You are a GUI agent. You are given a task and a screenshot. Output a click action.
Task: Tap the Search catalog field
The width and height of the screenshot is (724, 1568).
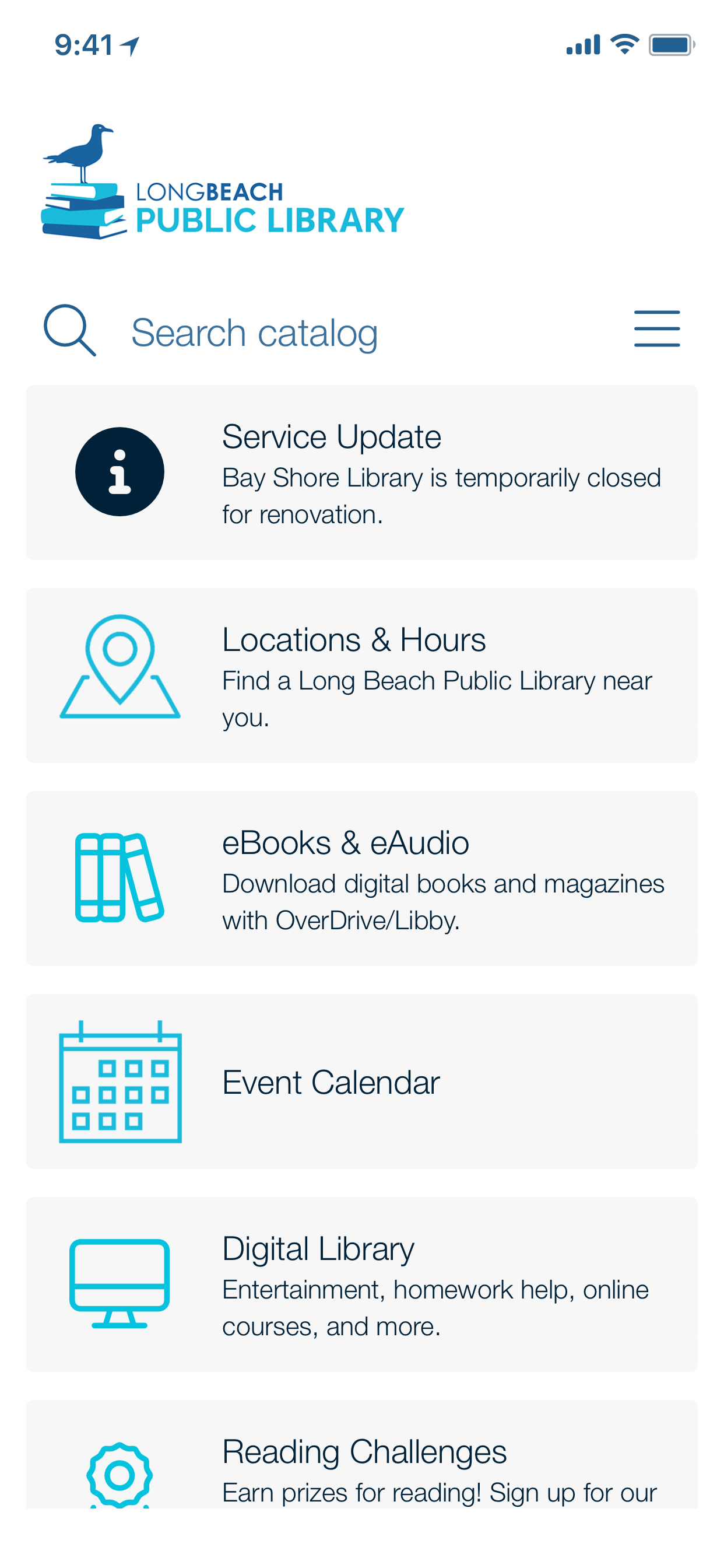pyautogui.click(x=255, y=332)
